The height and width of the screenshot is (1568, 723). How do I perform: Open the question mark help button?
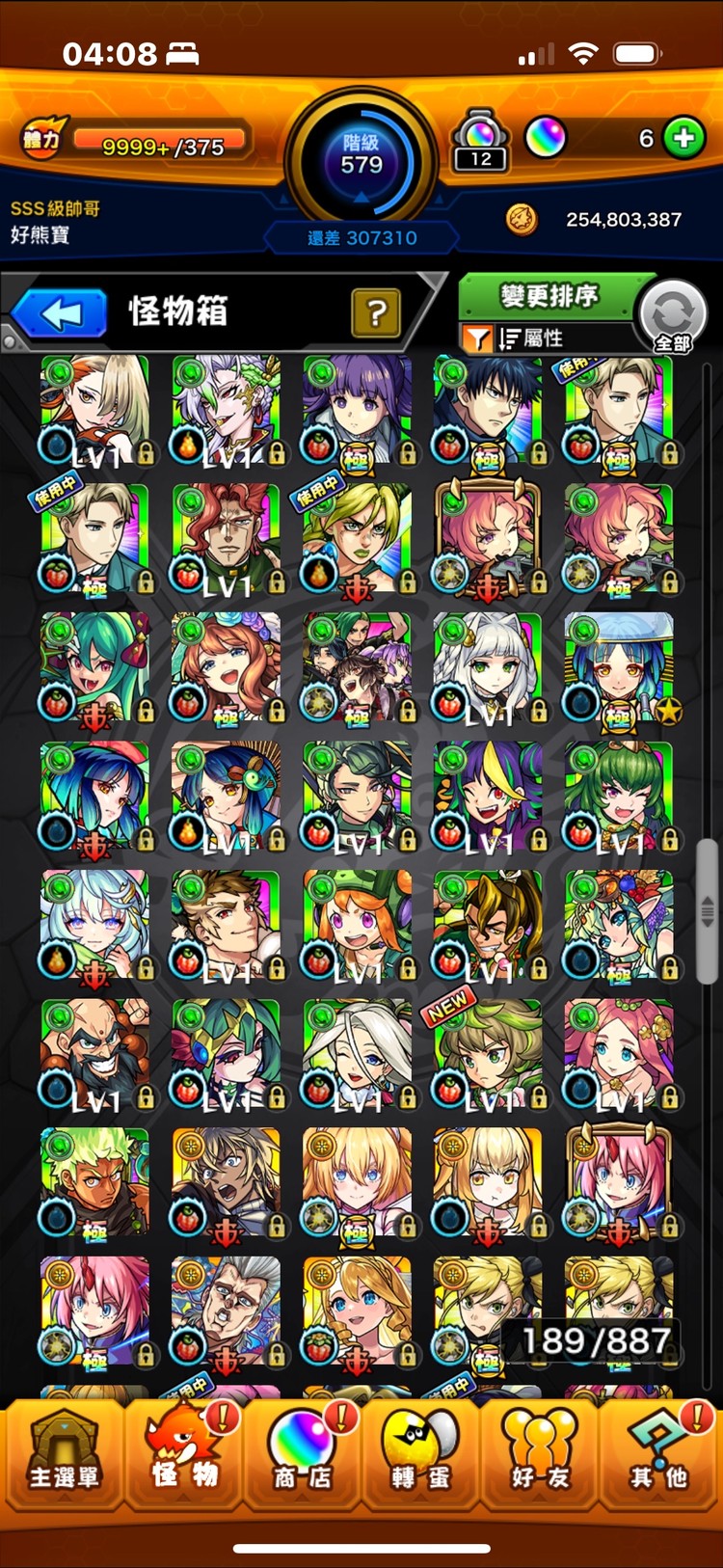point(376,312)
